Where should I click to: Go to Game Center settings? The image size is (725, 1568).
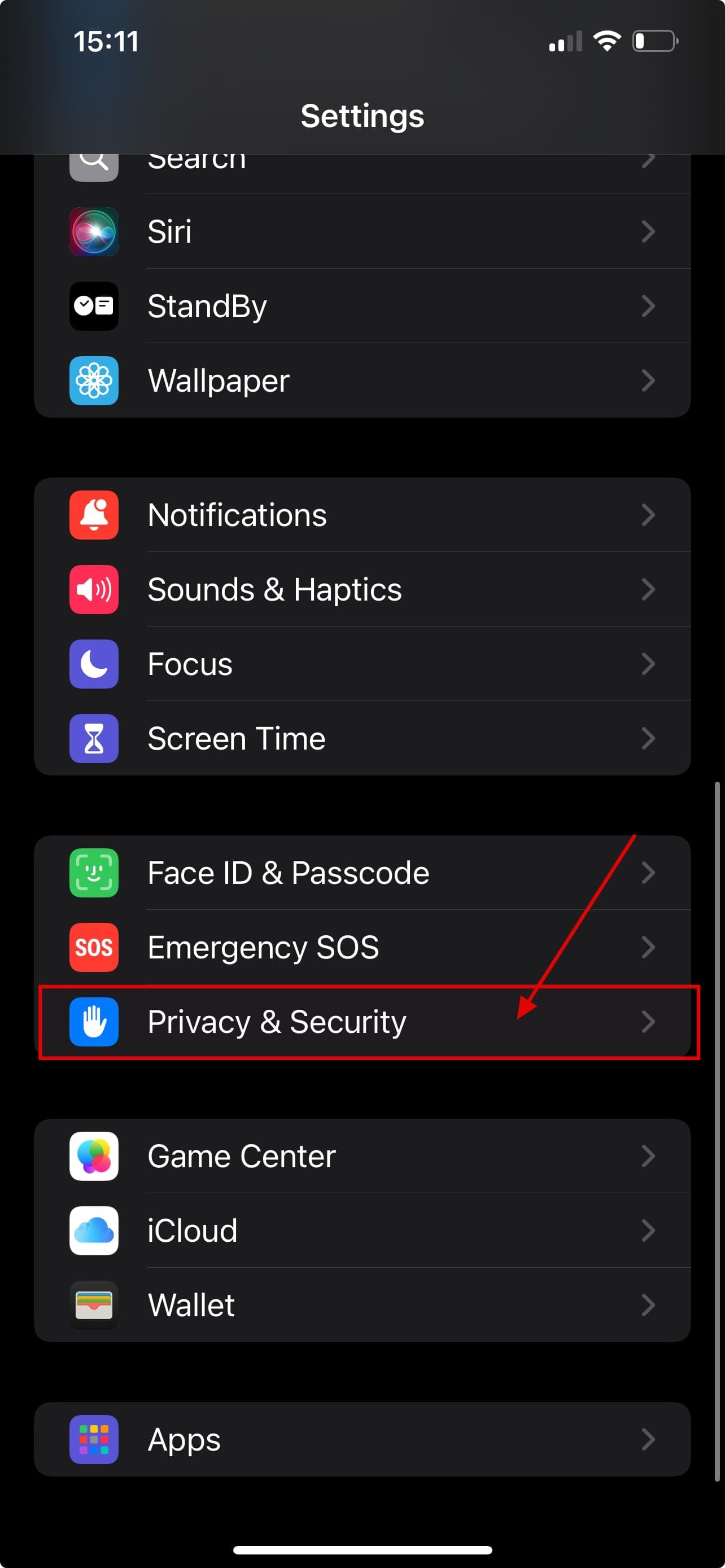(361, 1156)
